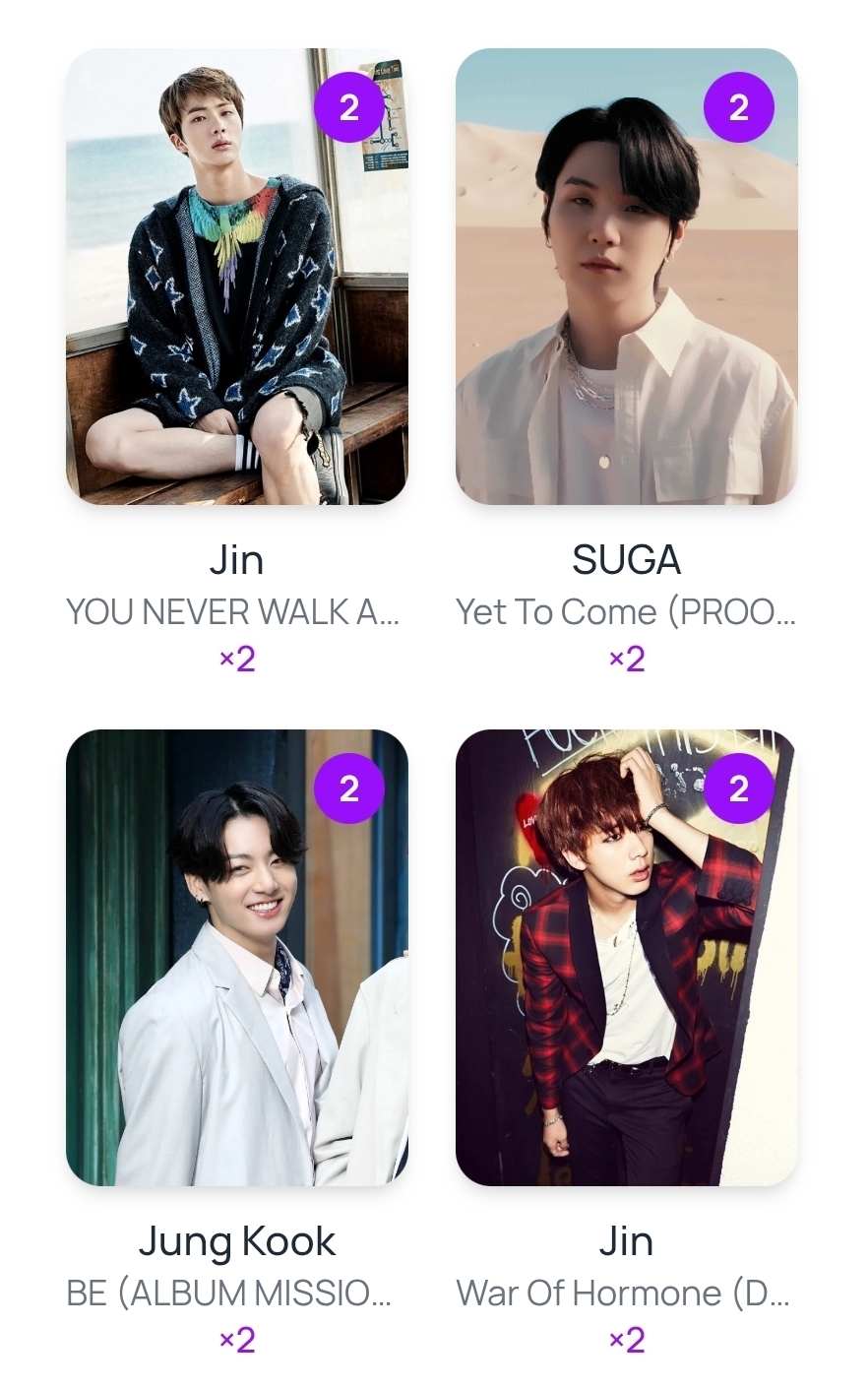Image resolution: width=868 pixels, height=1389 pixels.
Task: View the Jung Kook BE album card
Action: (x=237, y=957)
